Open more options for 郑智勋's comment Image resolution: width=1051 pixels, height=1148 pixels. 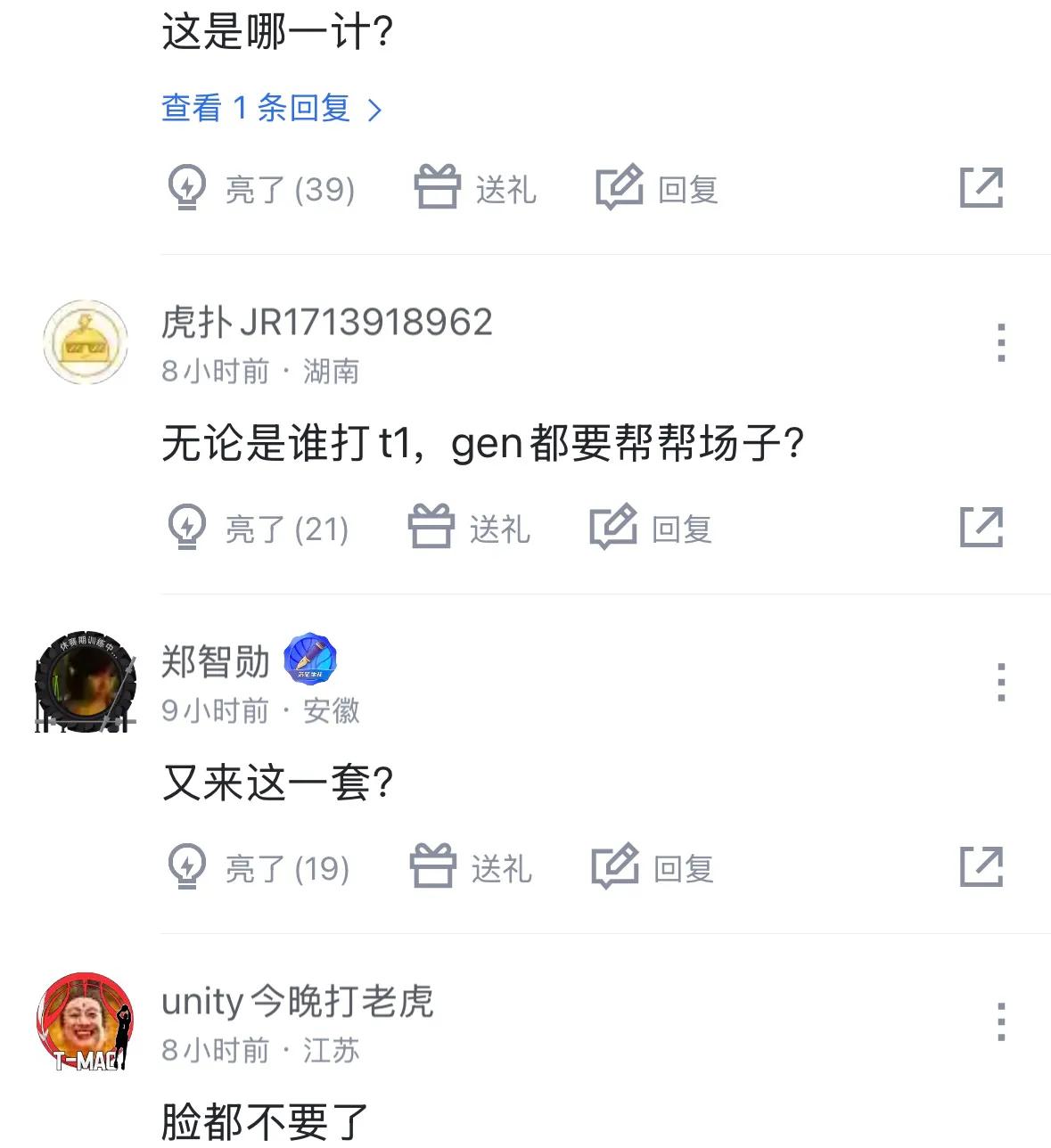pos(1001,682)
